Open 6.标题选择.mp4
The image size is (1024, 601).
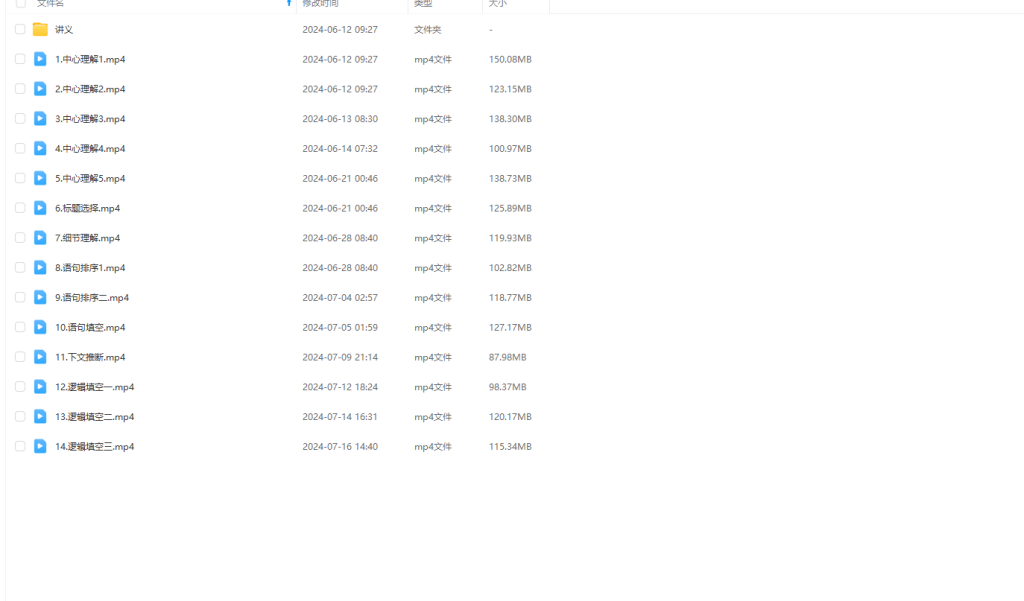tap(87, 208)
